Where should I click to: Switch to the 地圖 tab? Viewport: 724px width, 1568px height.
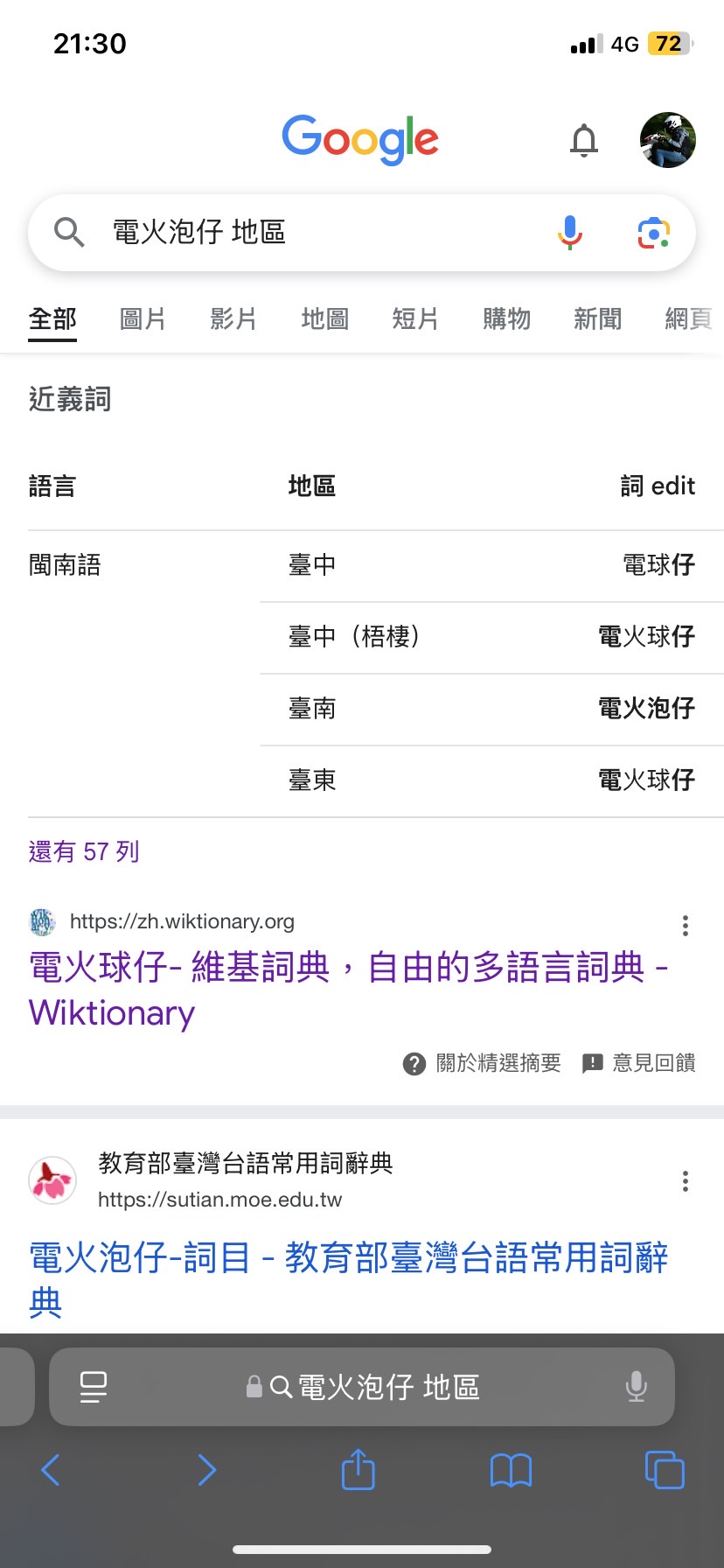324,319
